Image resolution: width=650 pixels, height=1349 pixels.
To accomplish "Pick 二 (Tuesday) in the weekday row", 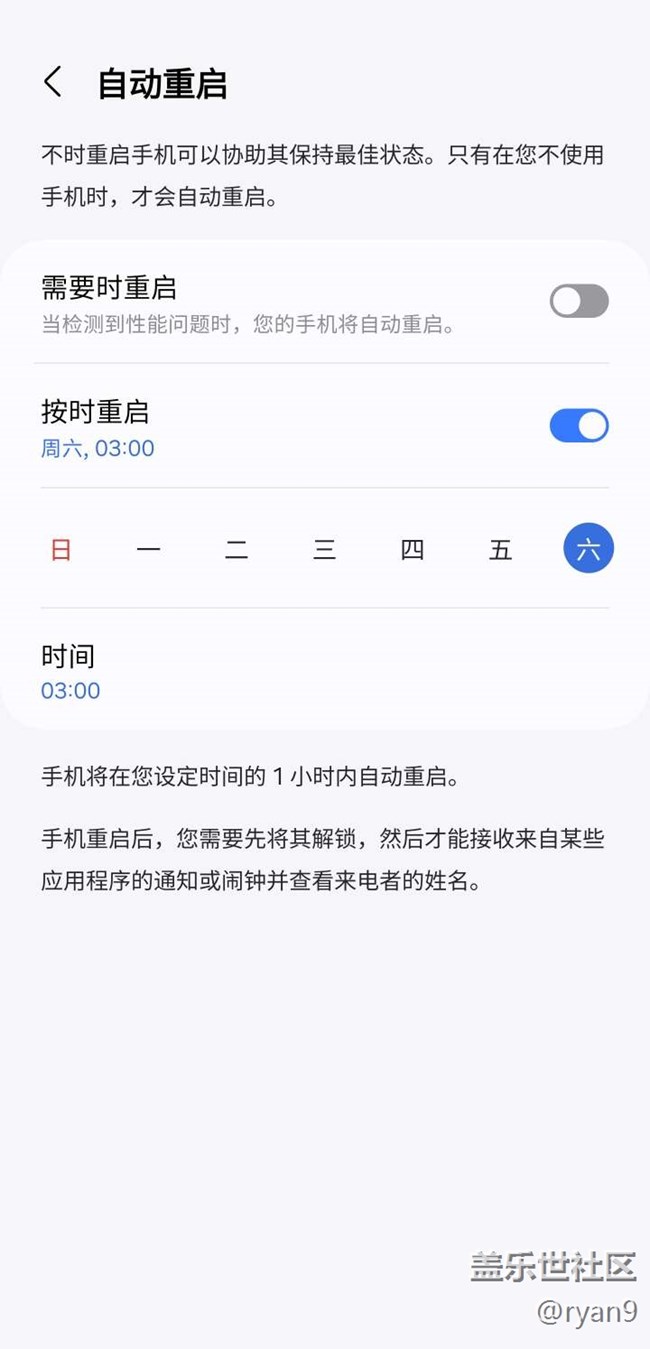I will [237, 550].
